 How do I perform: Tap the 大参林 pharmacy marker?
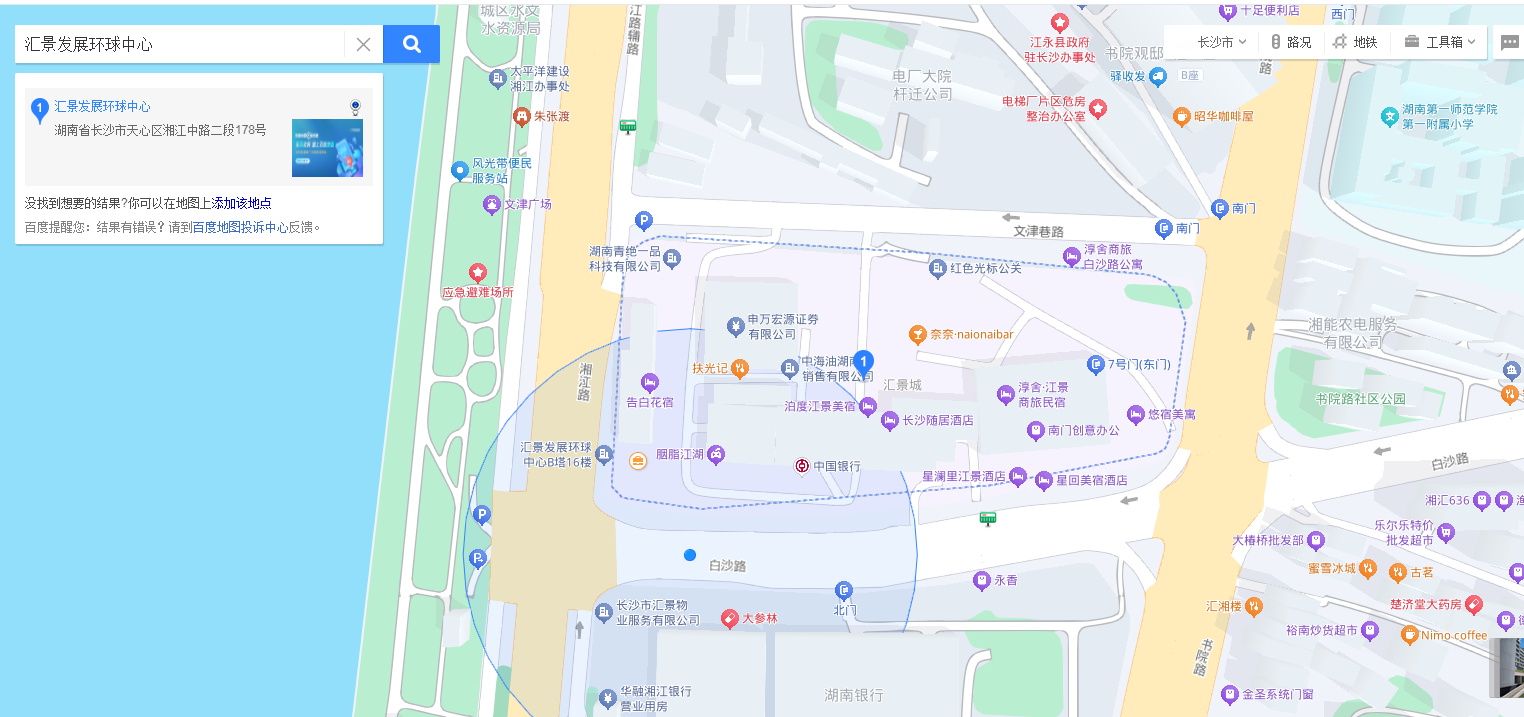point(731,618)
